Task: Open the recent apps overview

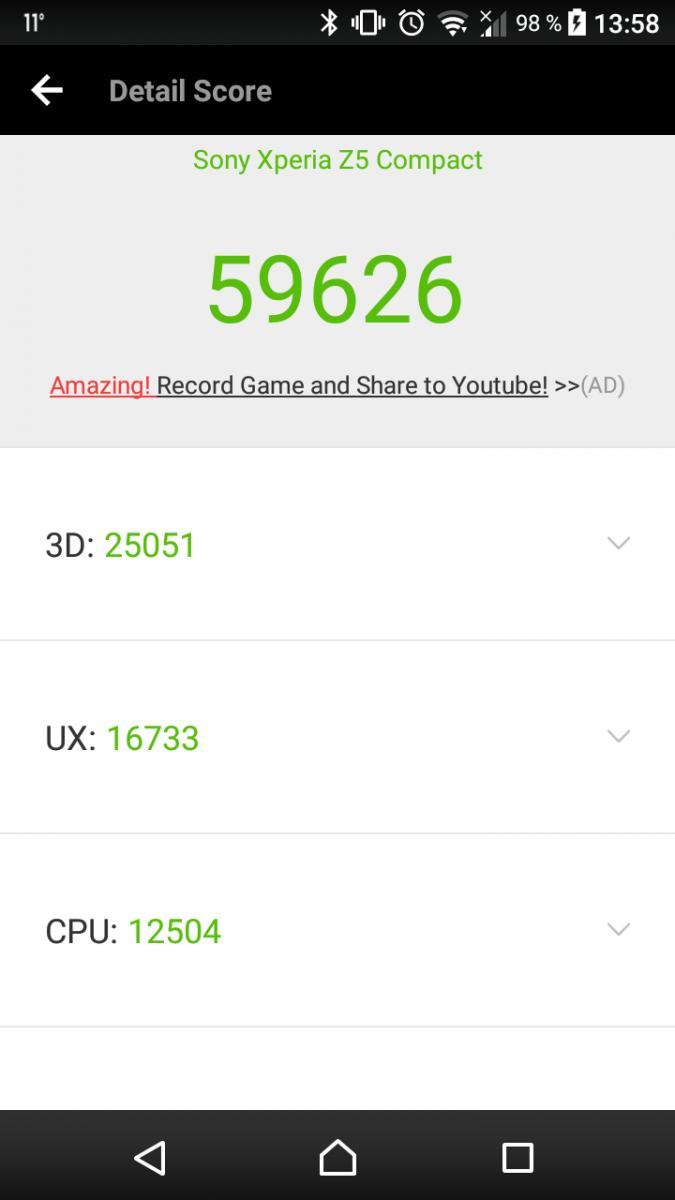Action: (517, 1157)
